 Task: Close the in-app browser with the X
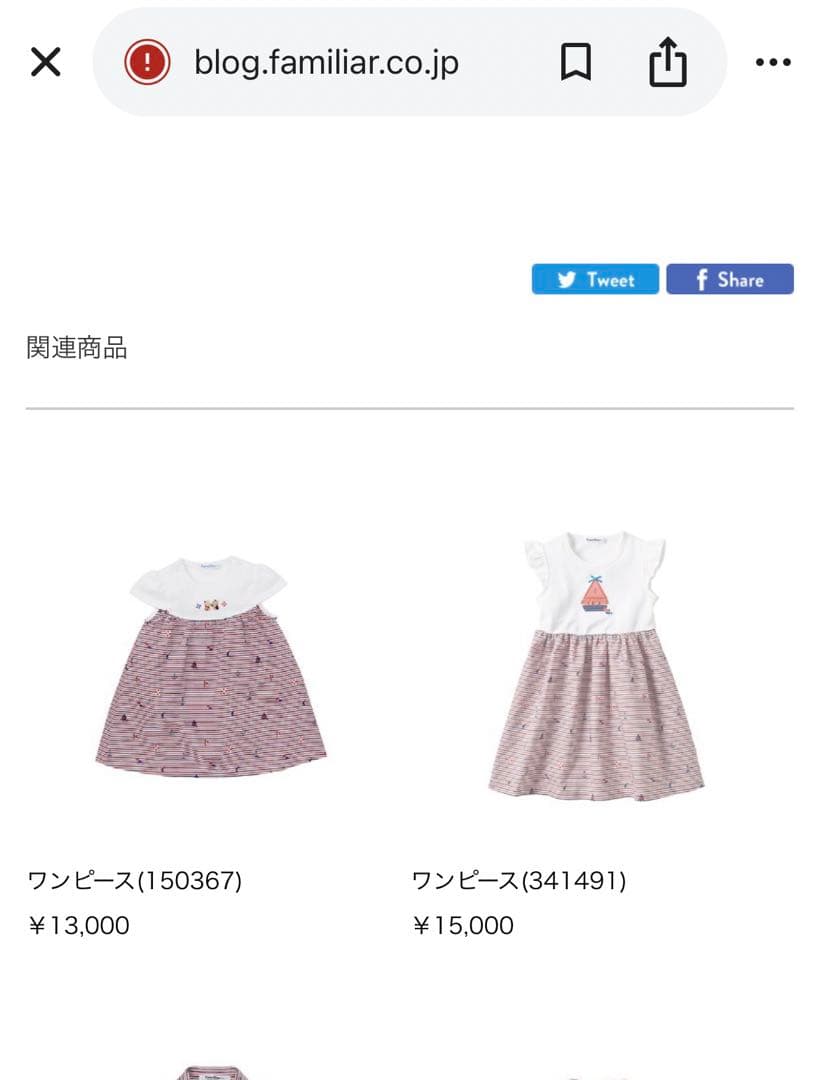[x=45, y=61]
